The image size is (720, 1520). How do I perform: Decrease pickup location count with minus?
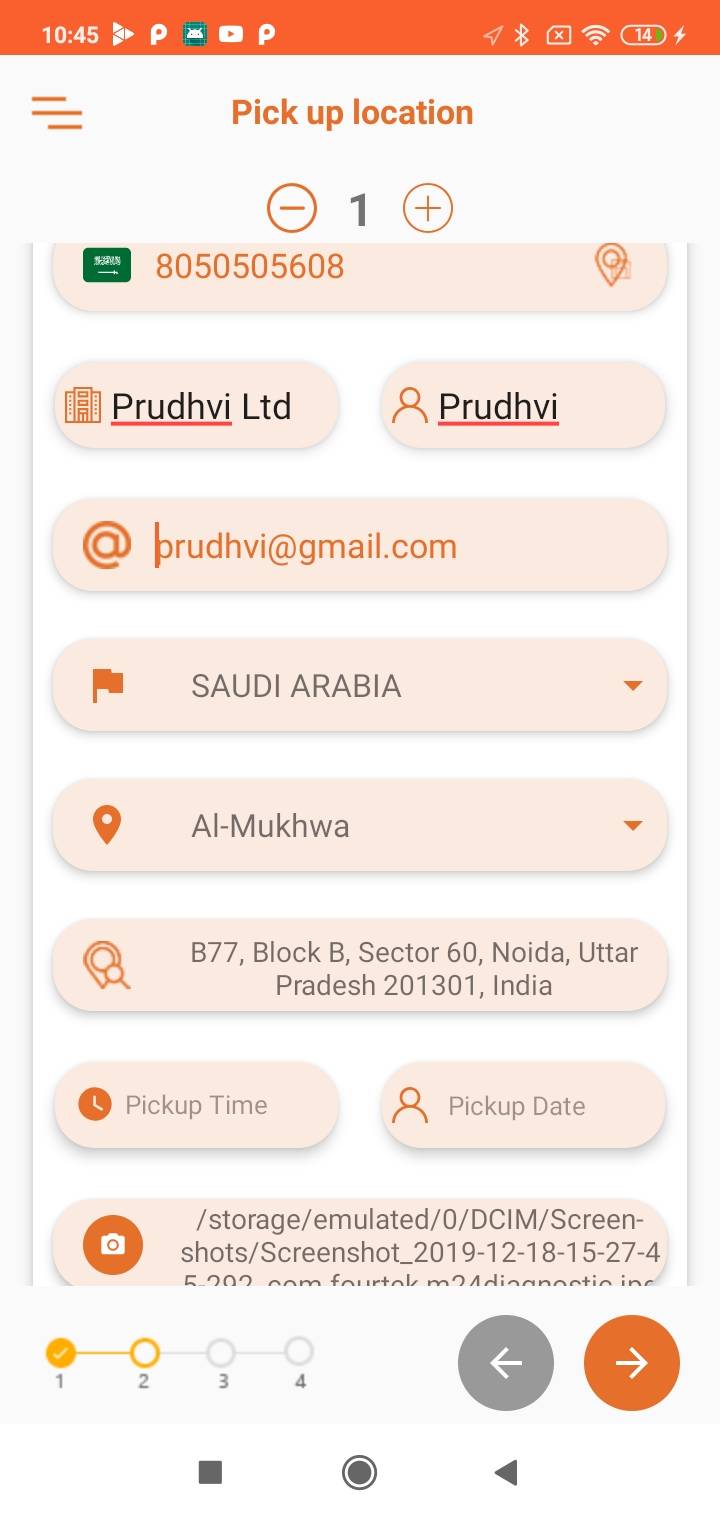(x=292, y=209)
